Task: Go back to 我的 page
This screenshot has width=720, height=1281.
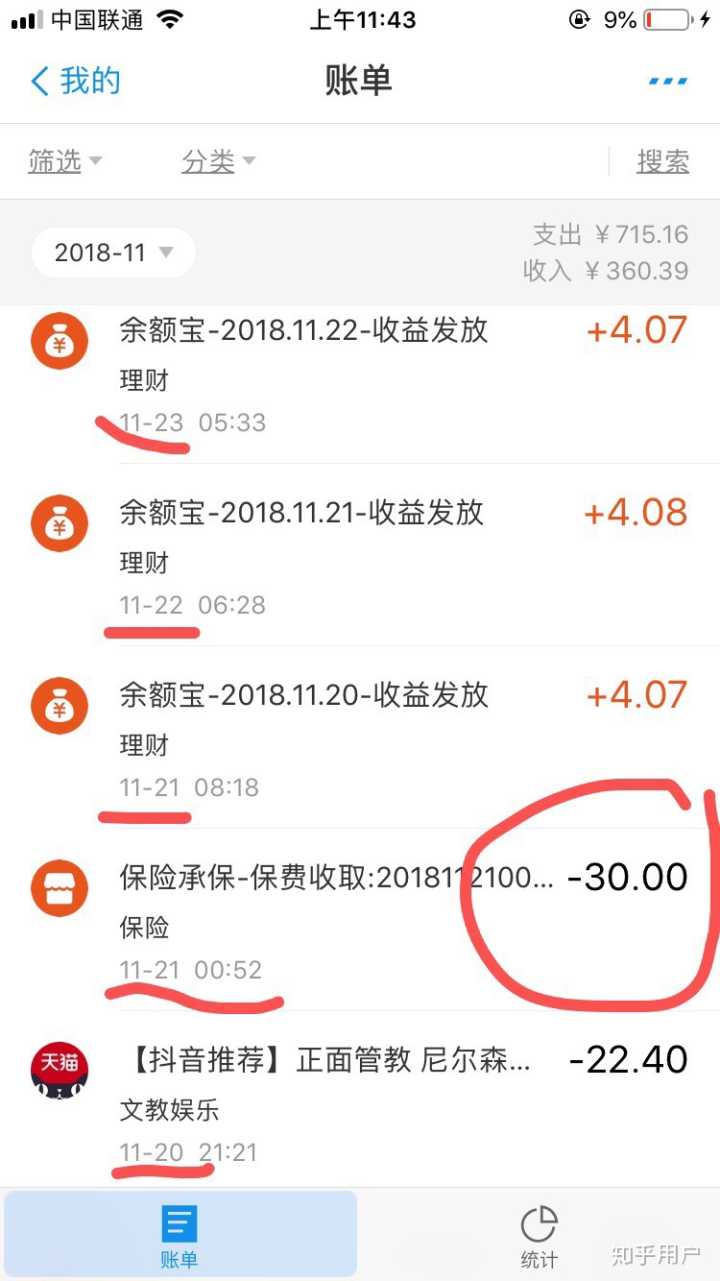Action: click(x=75, y=81)
